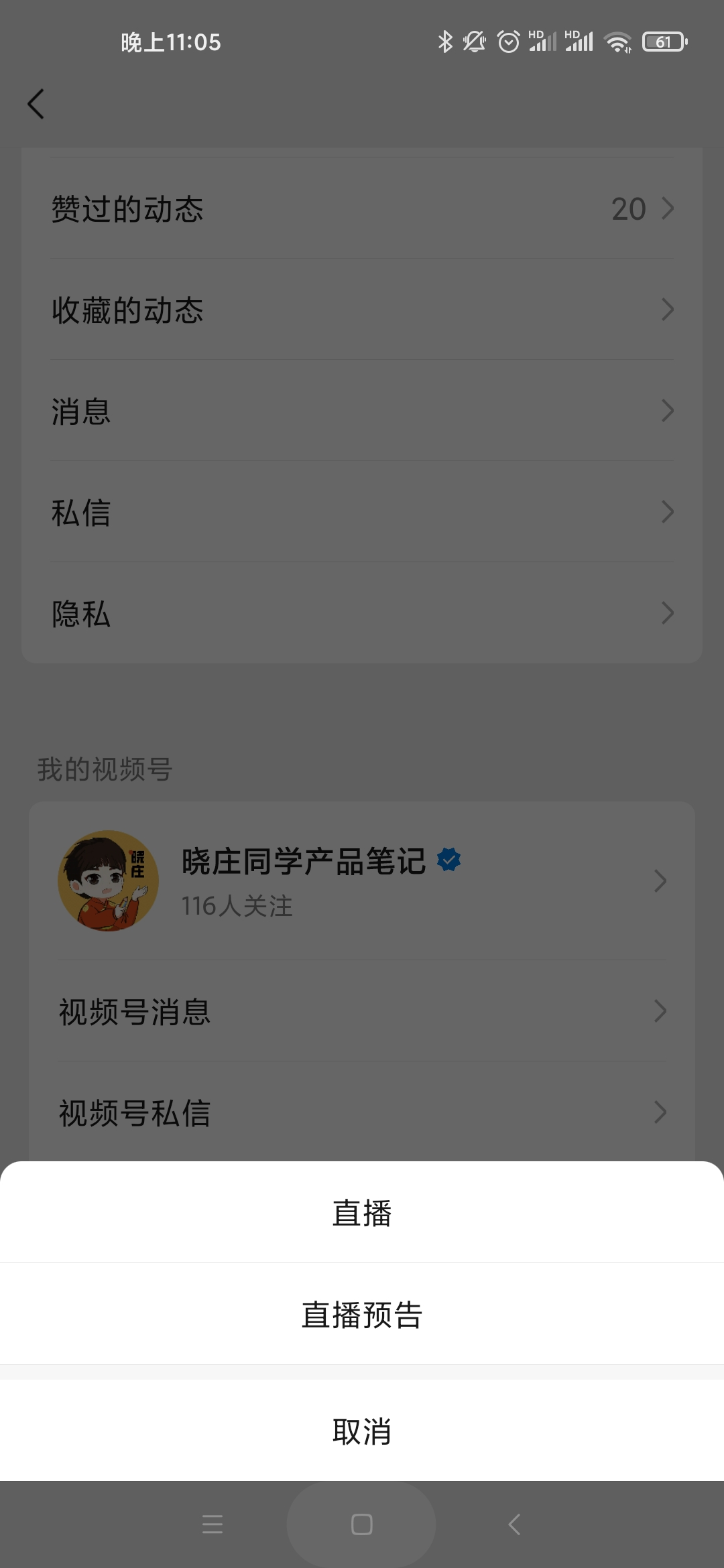Open 视频号消息 row
The height and width of the screenshot is (1568, 724).
click(x=362, y=1011)
